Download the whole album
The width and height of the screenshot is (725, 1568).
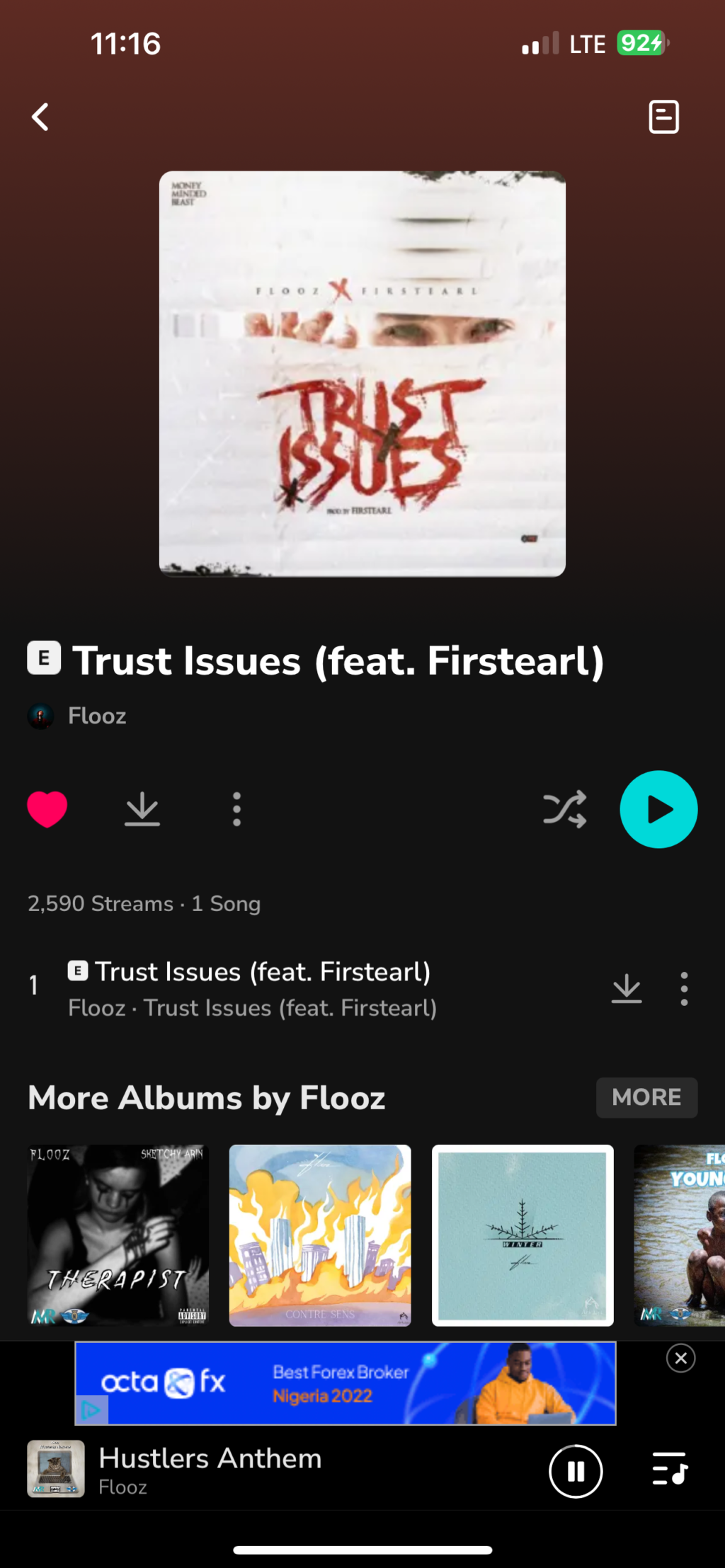pos(142,809)
